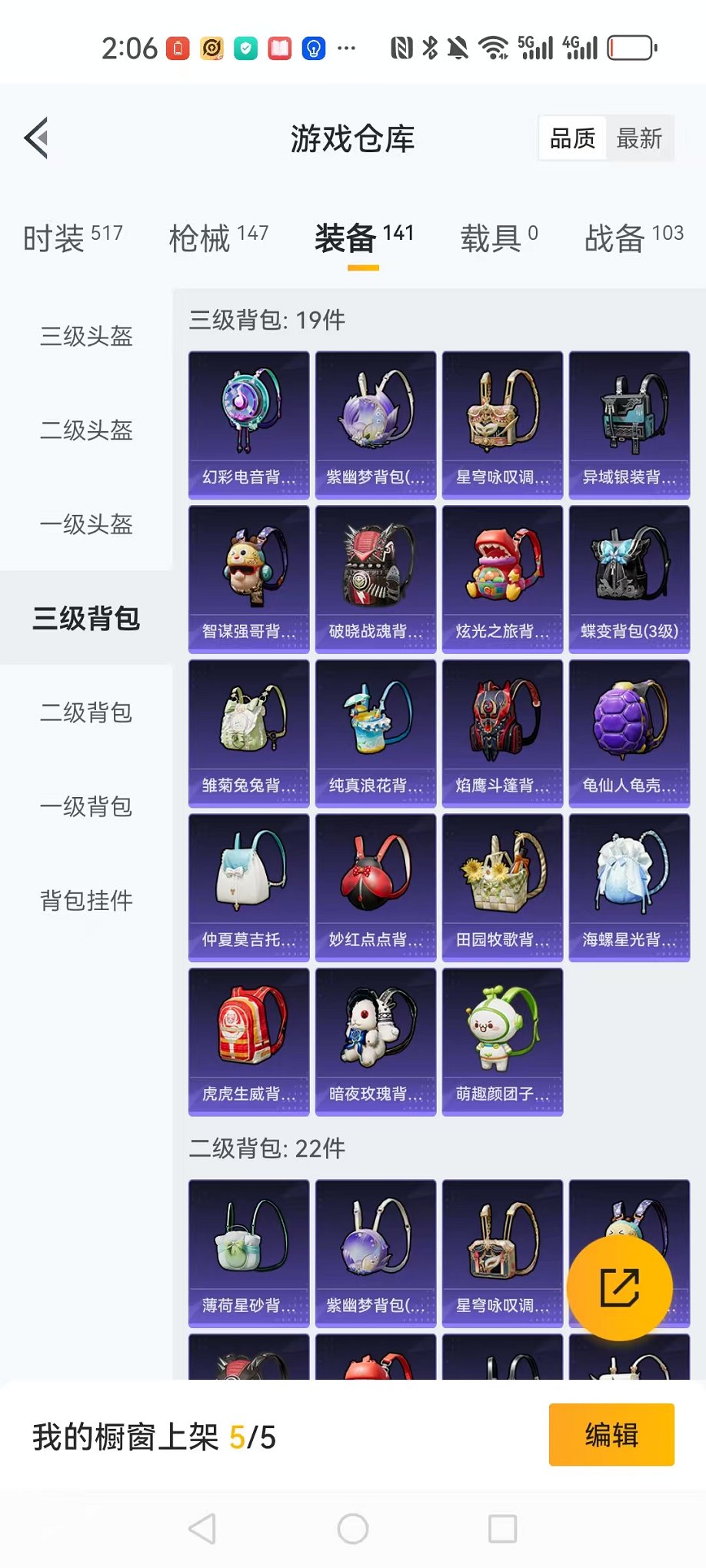Image resolution: width=706 pixels, height=1568 pixels.
Task: Select 一级头盔 category
Action: tap(86, 524)
